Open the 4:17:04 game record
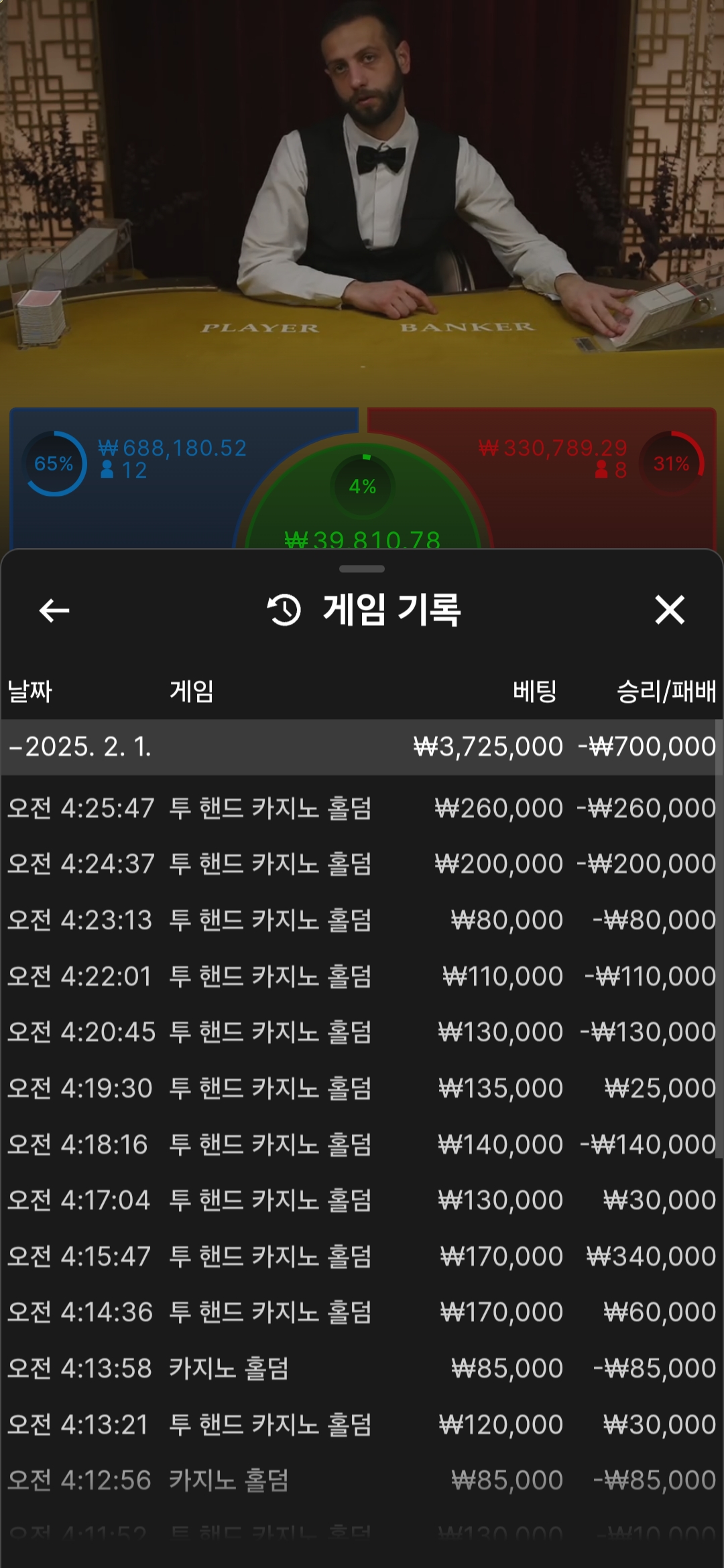This screenshot has width=724, height=1568. pyautogui.click(x=362, y=1200)
